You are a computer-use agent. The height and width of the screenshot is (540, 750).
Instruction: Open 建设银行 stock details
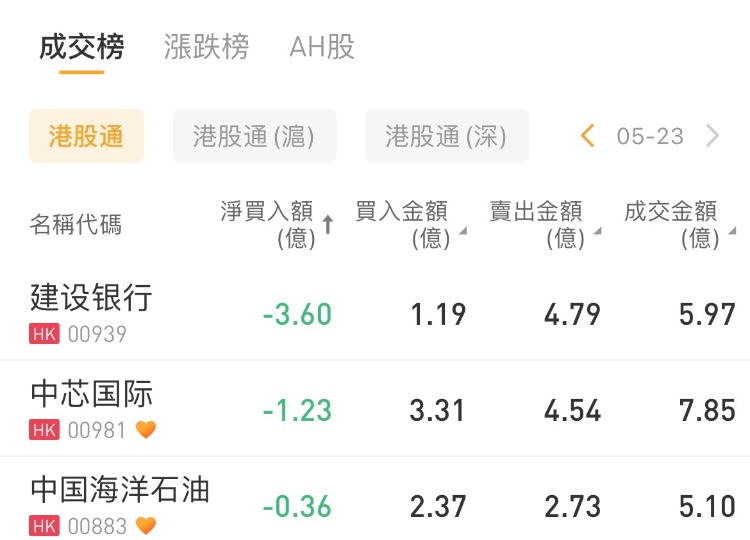click(x=92, y=312)
